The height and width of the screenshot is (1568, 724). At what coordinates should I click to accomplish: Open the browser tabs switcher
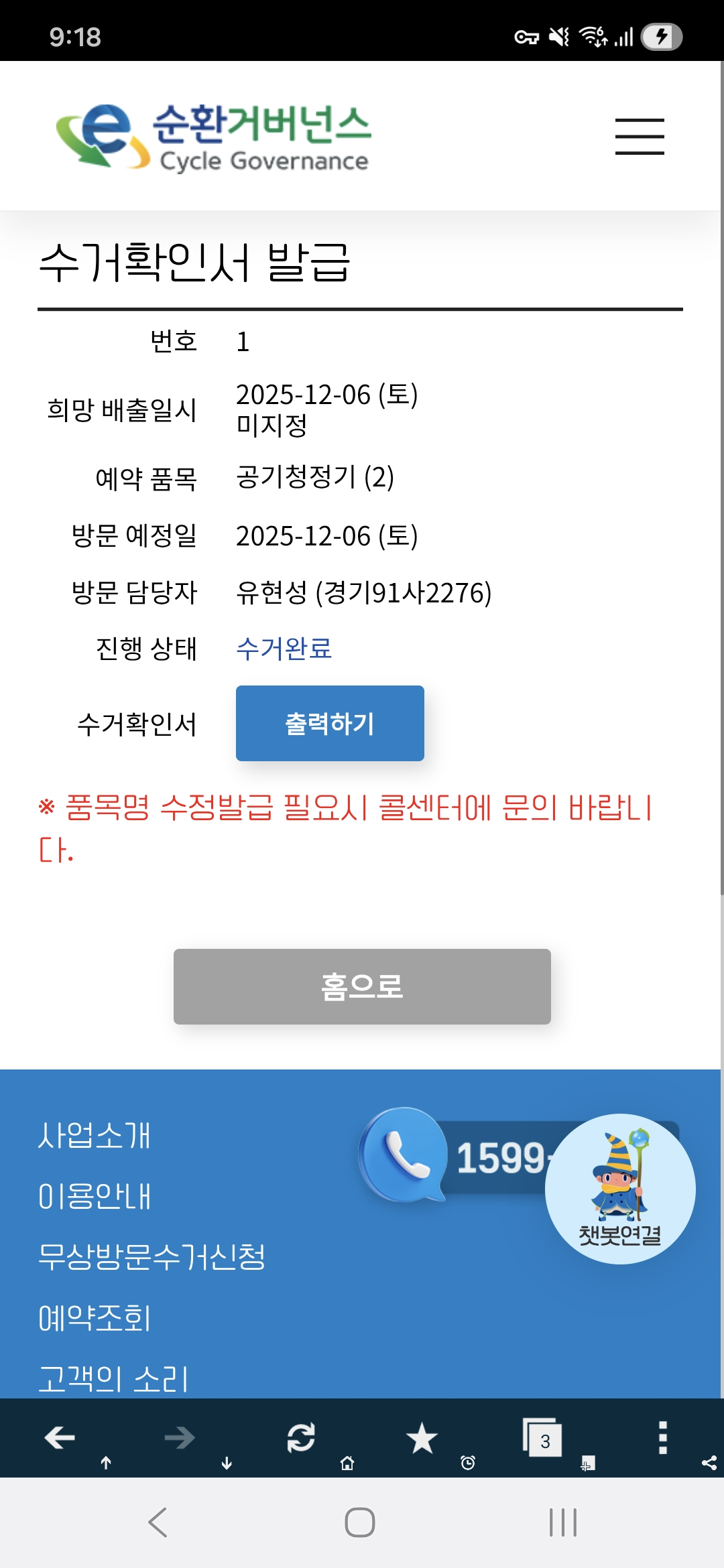coord(542,1437)
